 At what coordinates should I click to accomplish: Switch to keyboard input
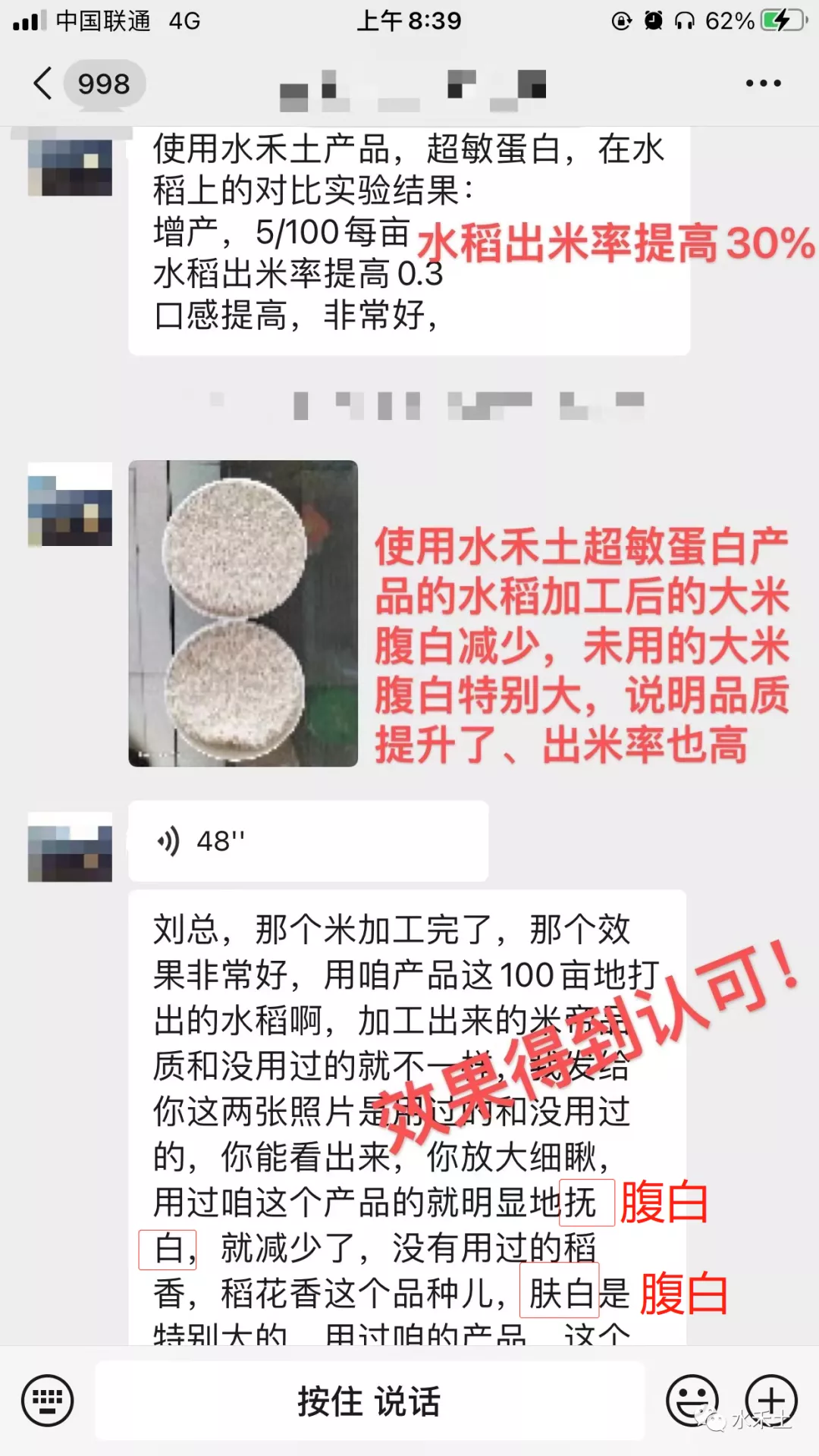coord(47,1401)
